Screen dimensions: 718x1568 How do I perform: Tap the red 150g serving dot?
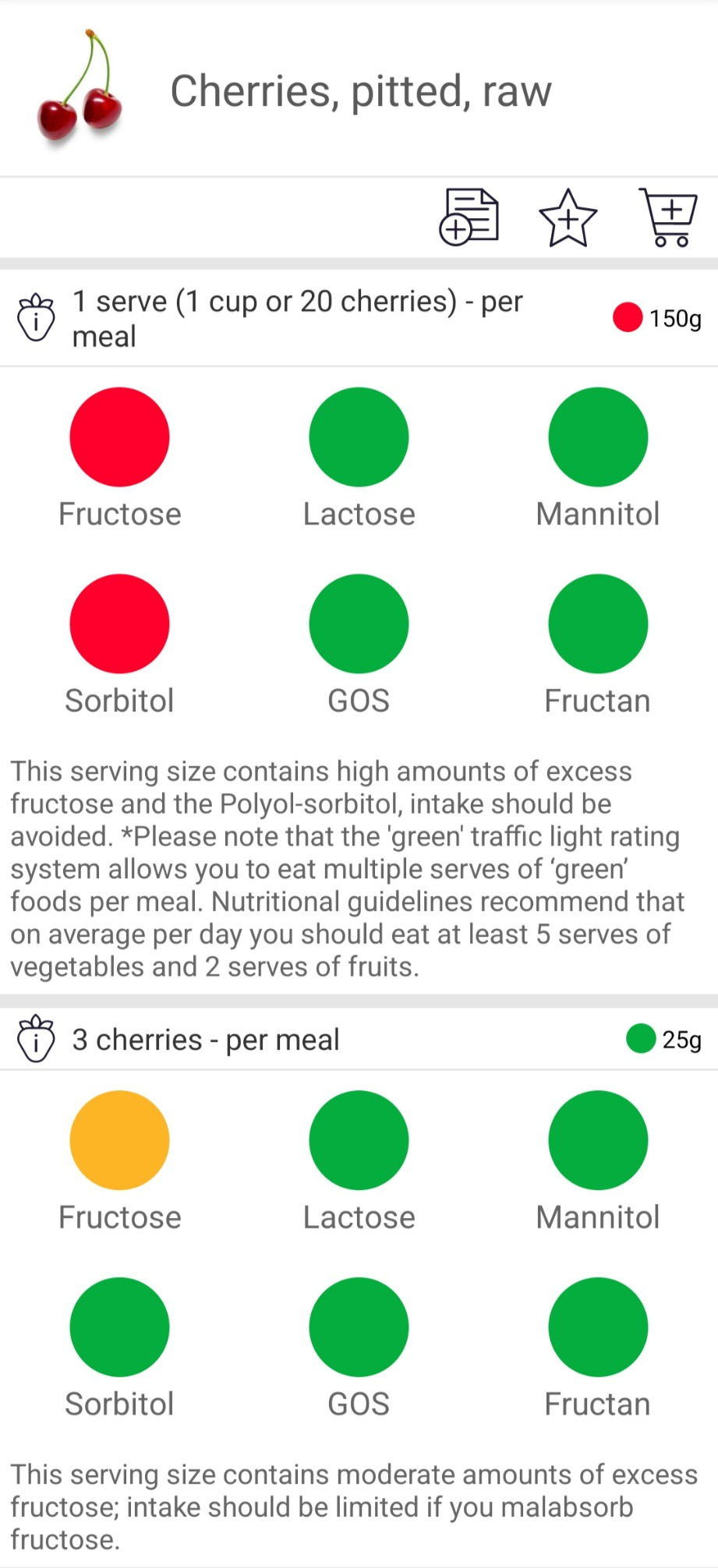point(627,316)
